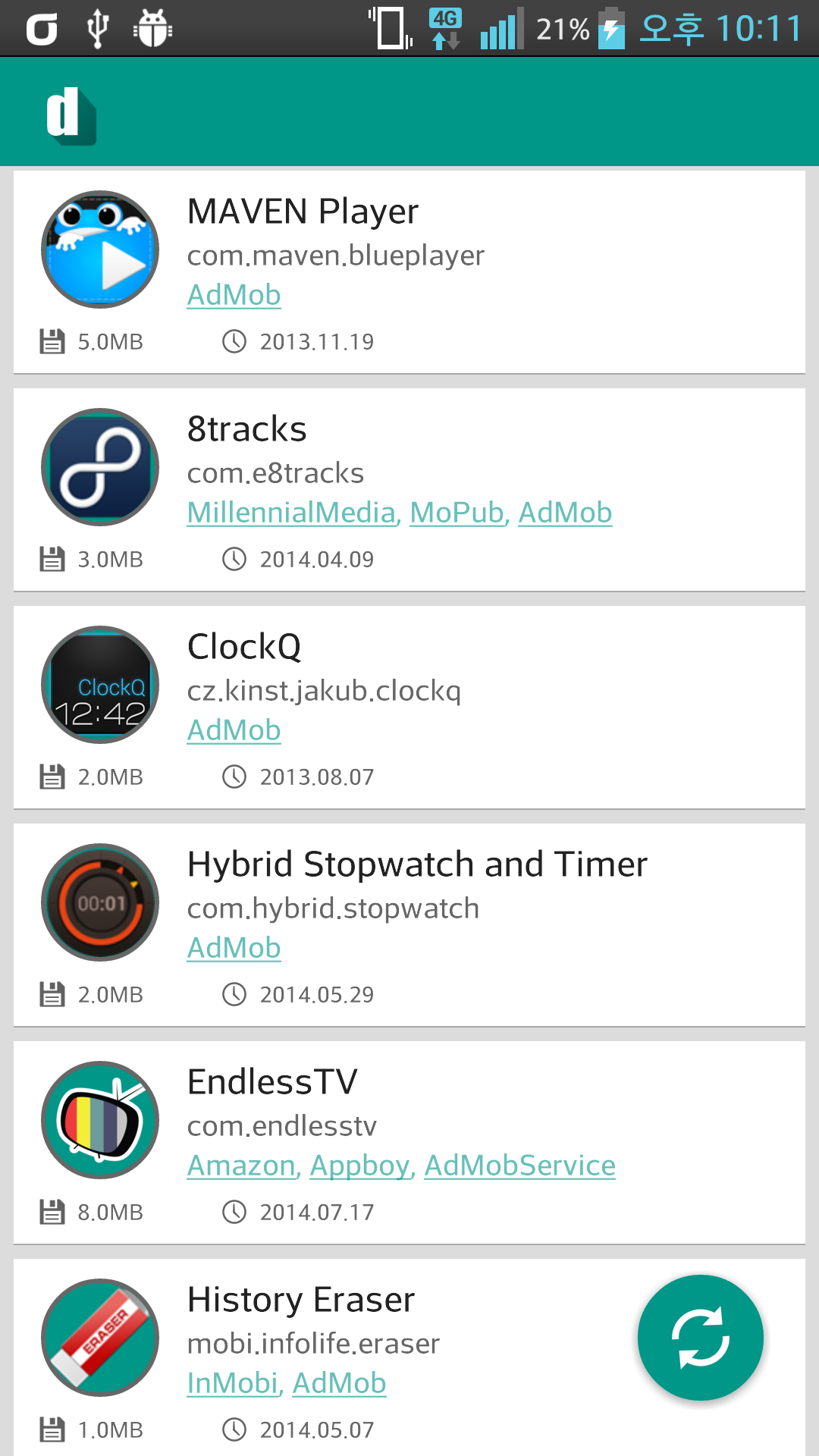
Task: Open AdMob link under MAVEN Player
Action: 234,295
